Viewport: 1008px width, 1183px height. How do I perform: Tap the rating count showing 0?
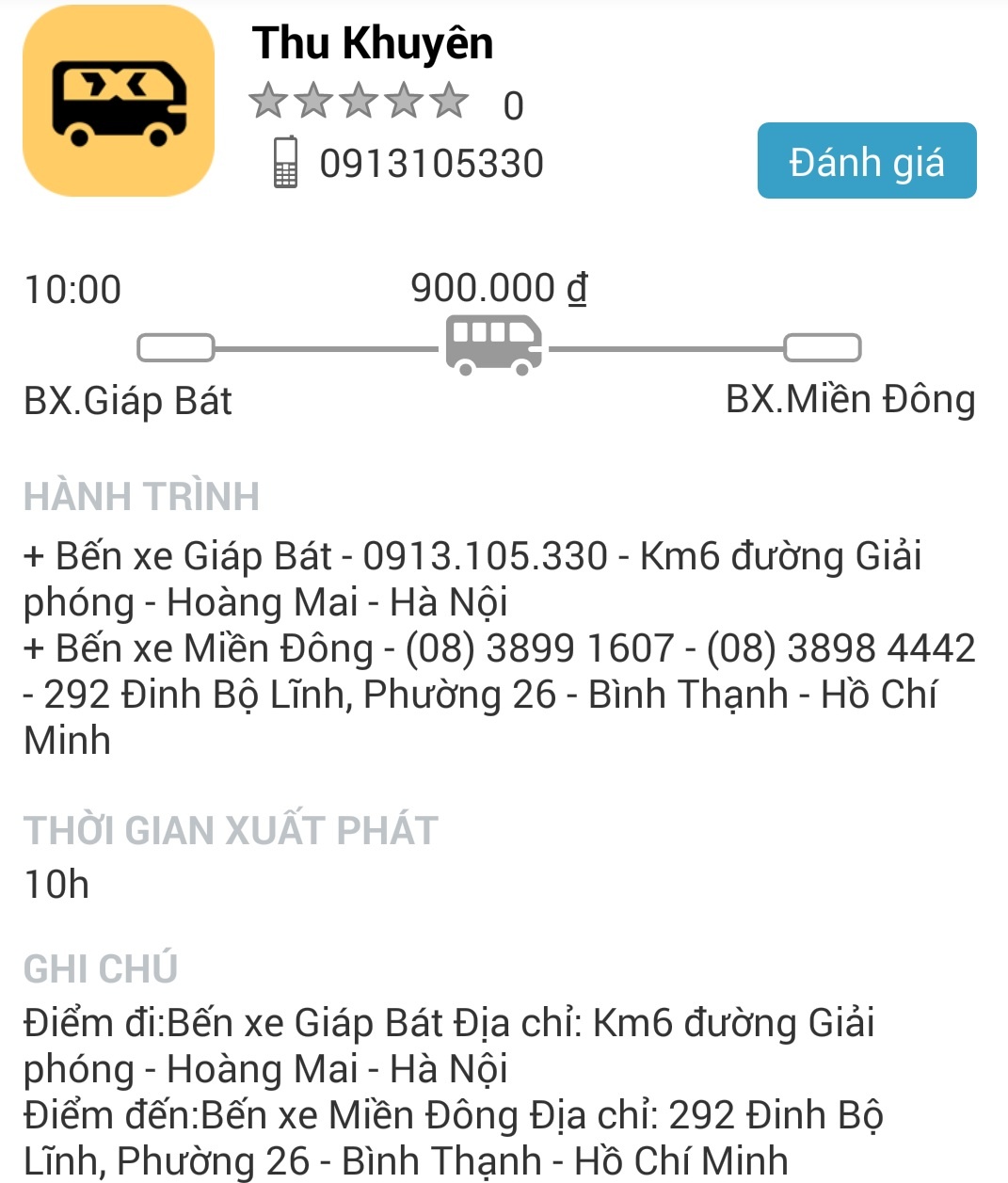[514, 104]
